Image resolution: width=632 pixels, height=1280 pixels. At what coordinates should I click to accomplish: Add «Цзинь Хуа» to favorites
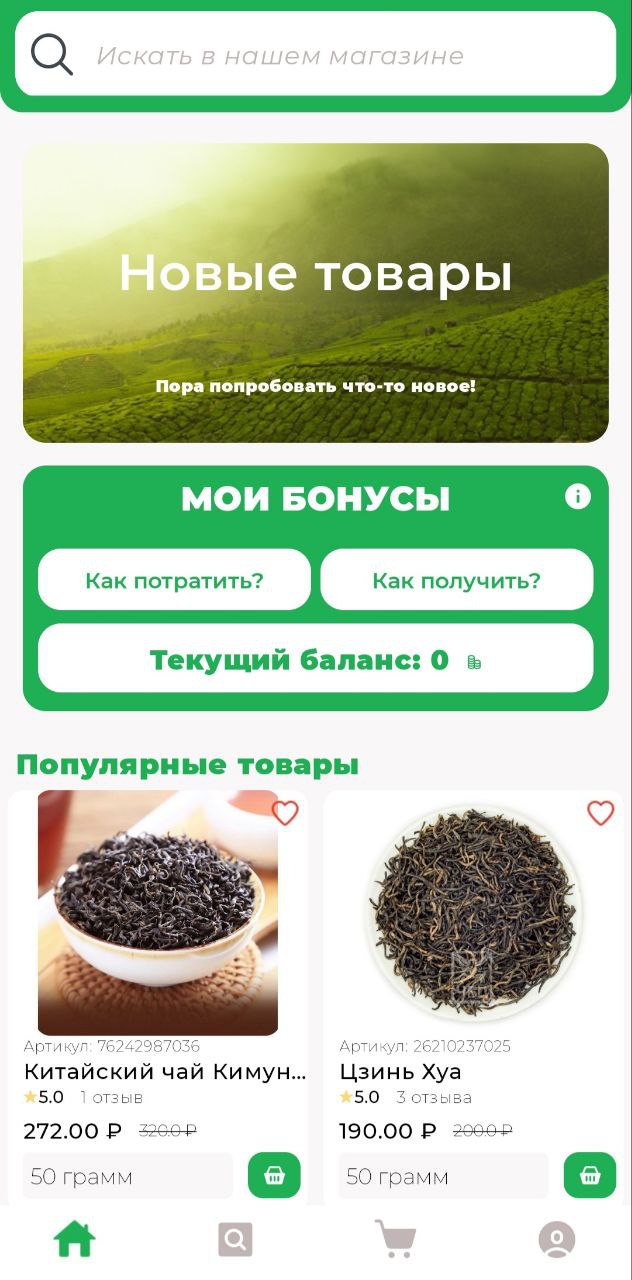coord(600,813)
